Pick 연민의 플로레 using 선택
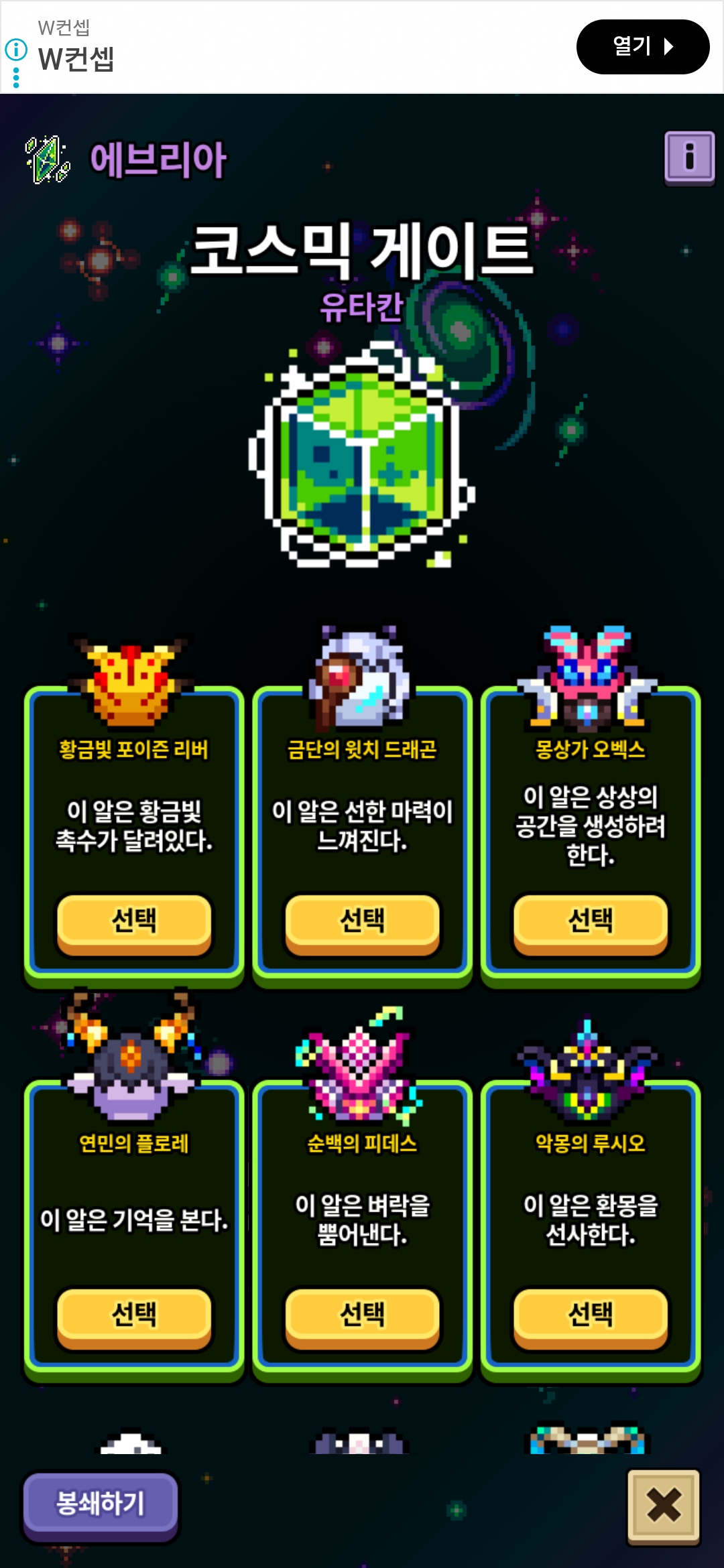Image resolution: width=724 pixels, height=1568 pixels. 134,1315
